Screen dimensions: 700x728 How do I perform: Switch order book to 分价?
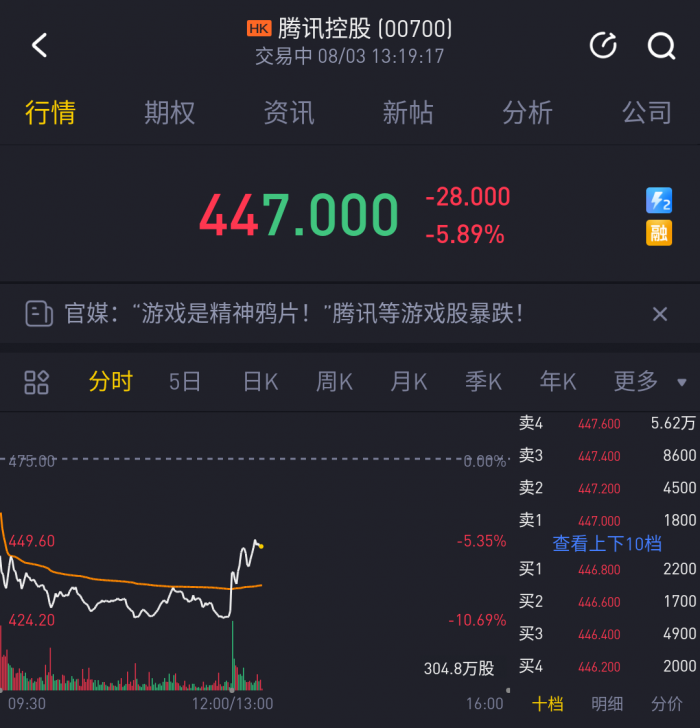pyautogui.click(x=667, y=703)
